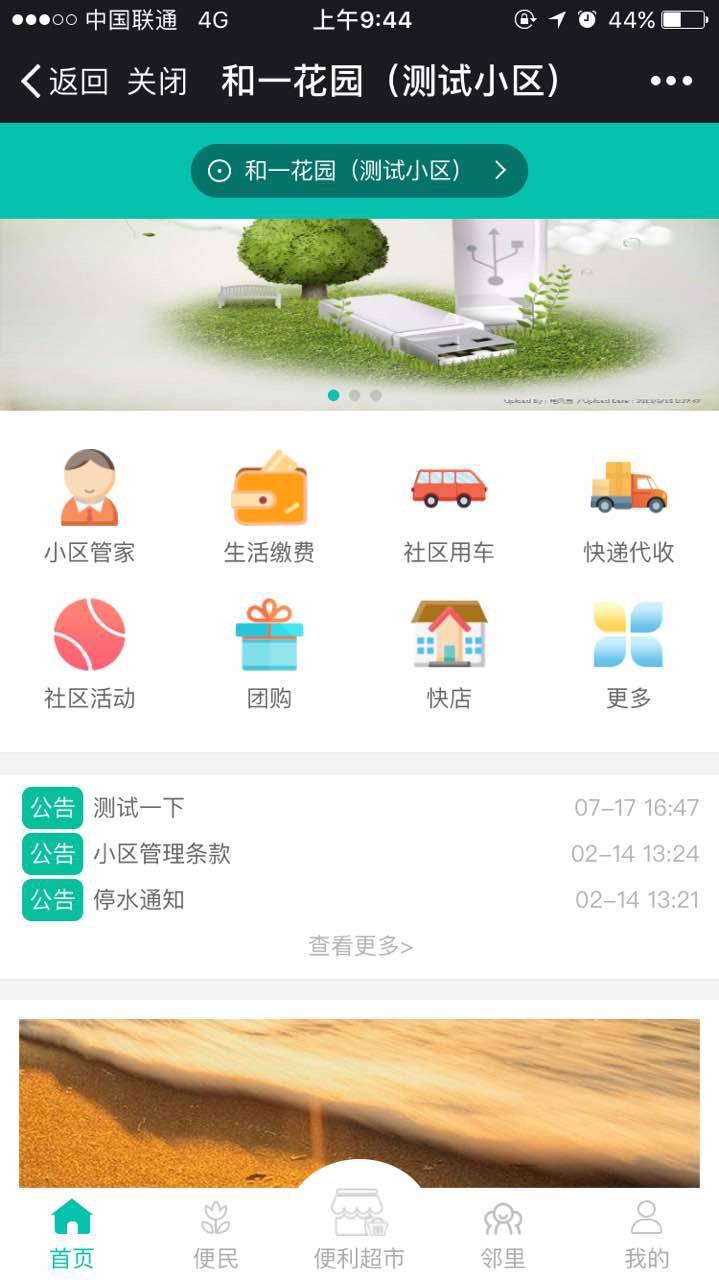Select 社区用车 community car

449,507
